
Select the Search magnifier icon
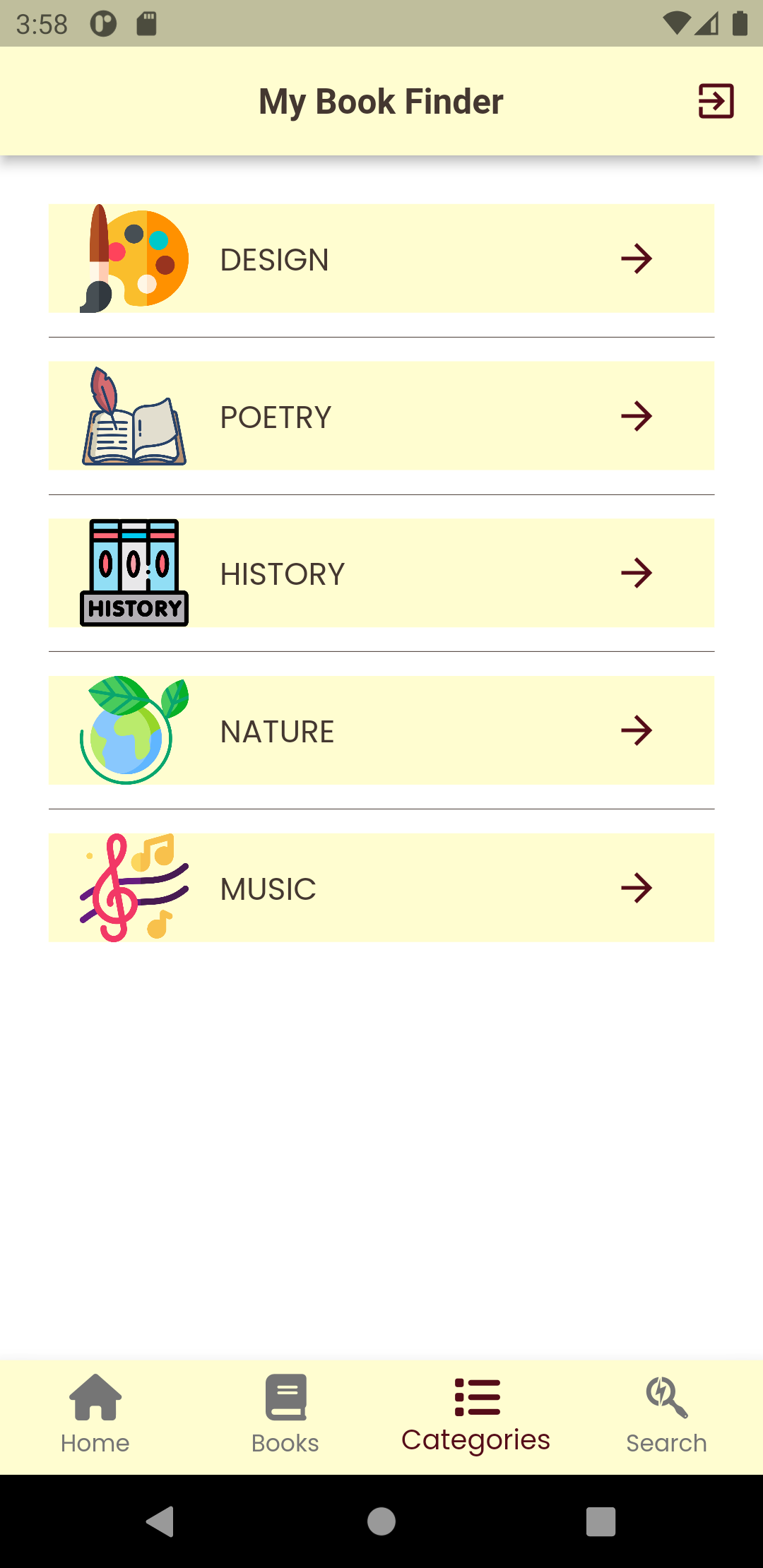pos(666,1397)
